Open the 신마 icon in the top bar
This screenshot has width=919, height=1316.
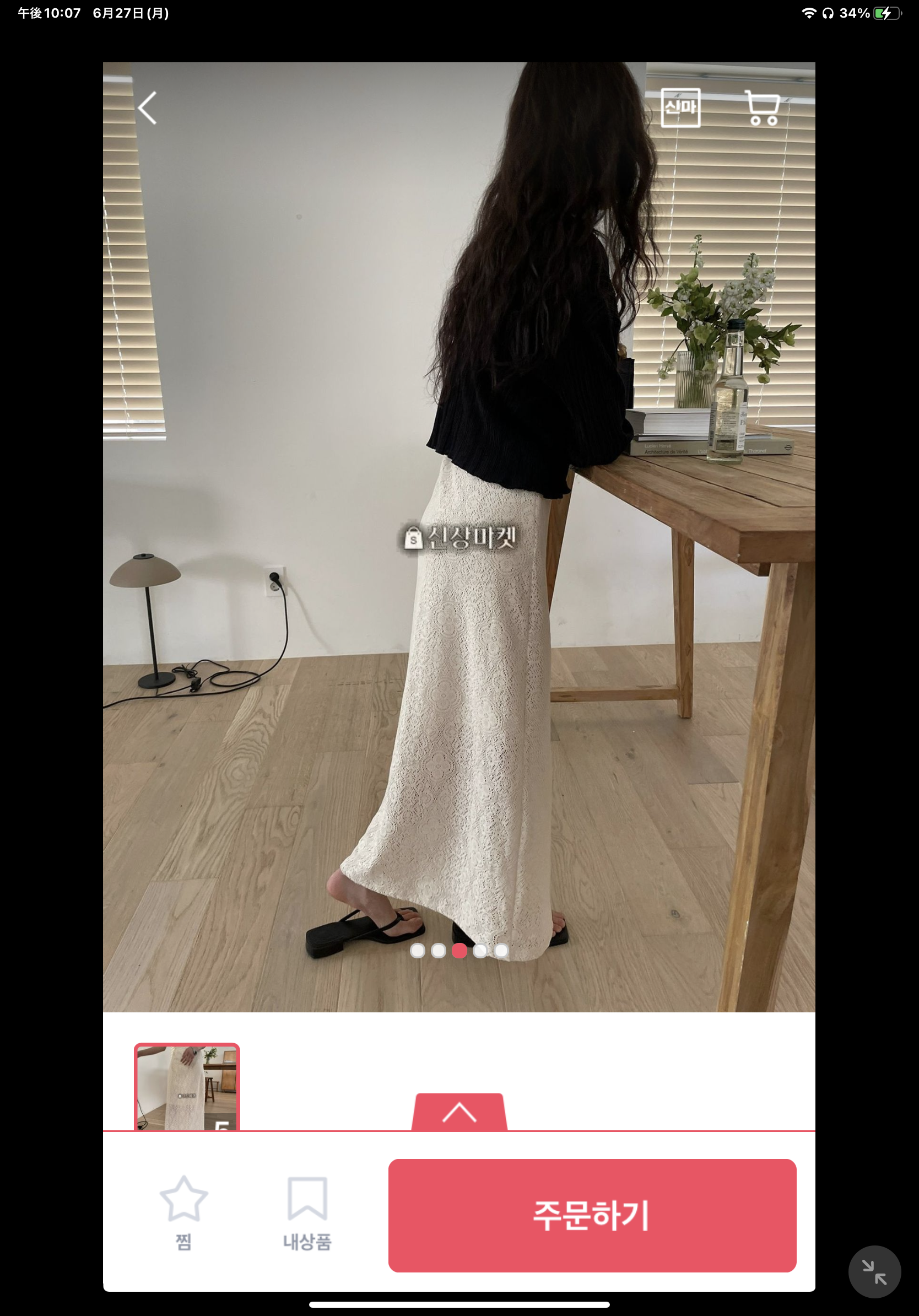pos(680,108)
